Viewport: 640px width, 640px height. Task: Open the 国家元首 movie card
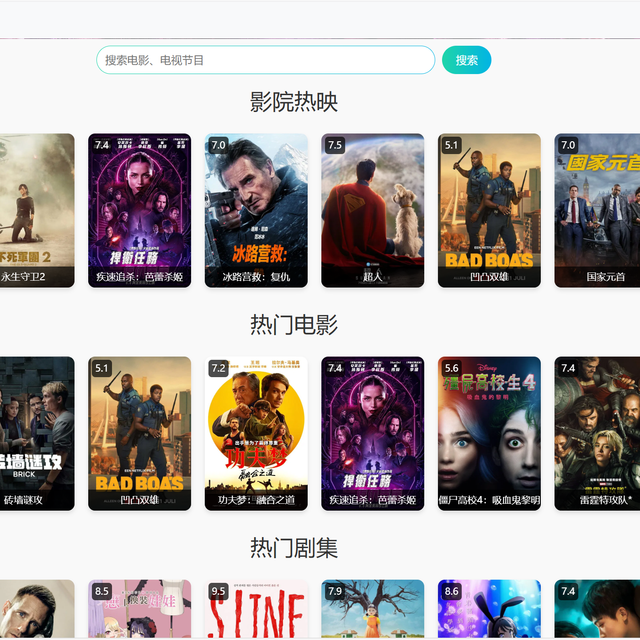pyautogui.click(x=598, y=210)
